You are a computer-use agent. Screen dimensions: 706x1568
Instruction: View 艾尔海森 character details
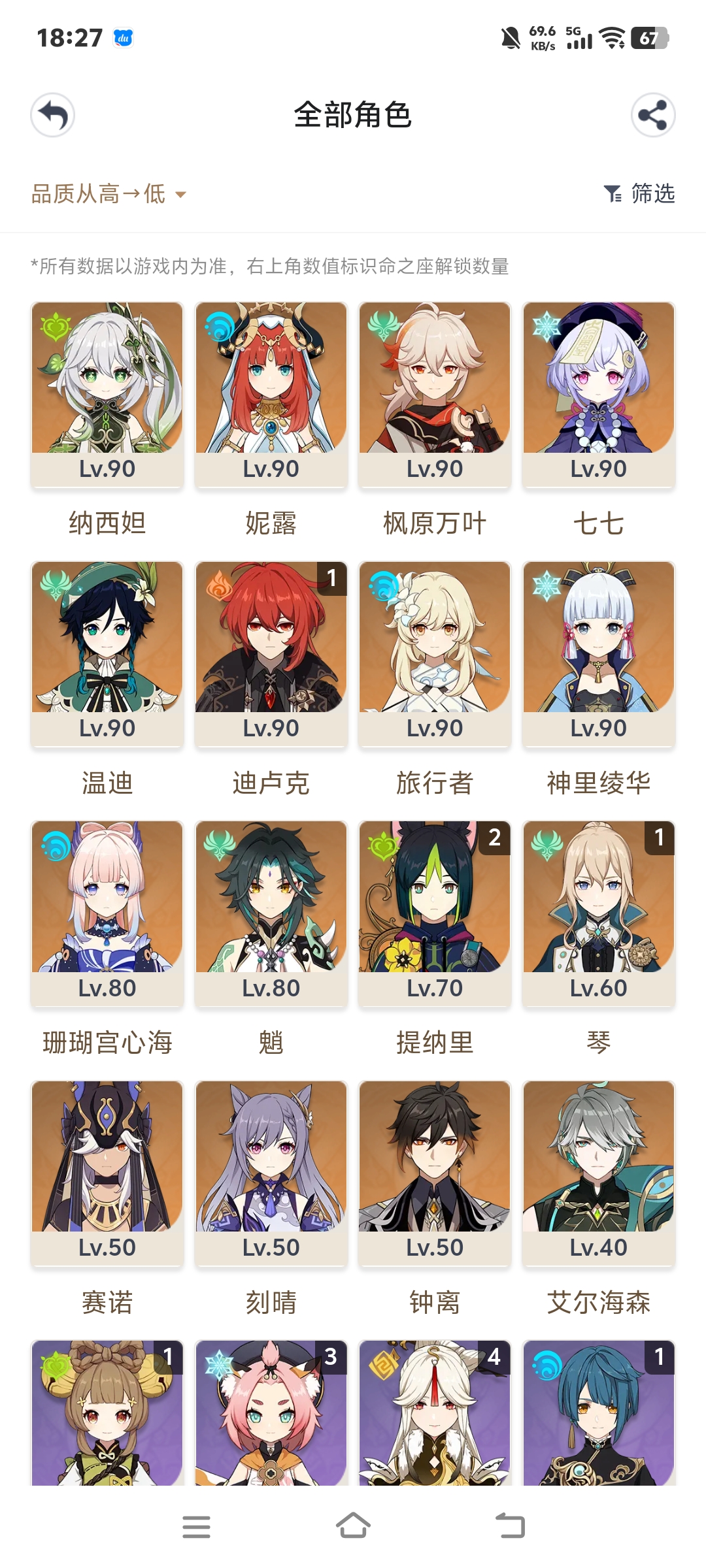pos(598,1172)
